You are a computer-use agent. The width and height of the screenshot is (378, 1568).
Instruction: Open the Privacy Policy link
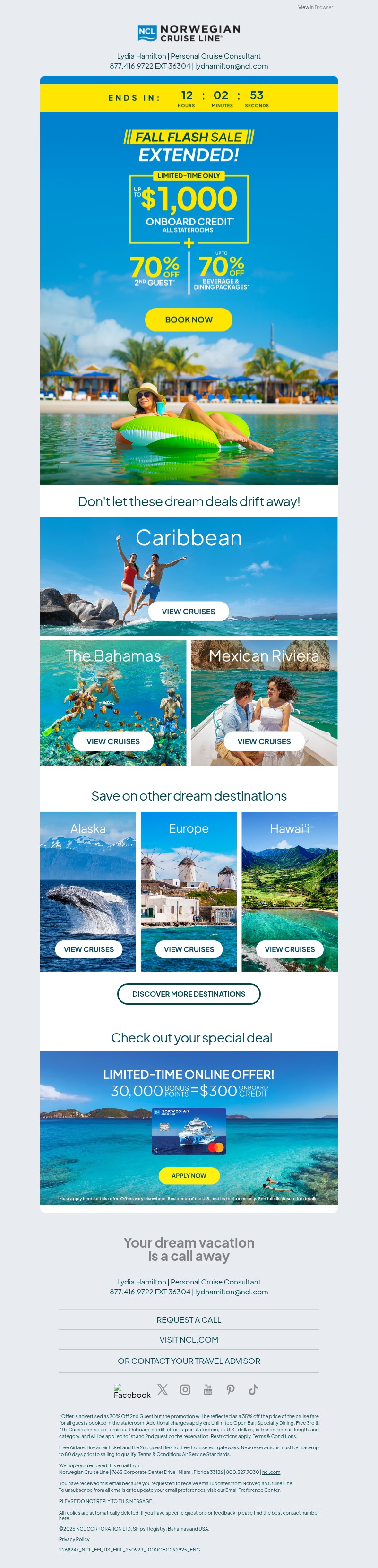click(x=74, y=1539)
